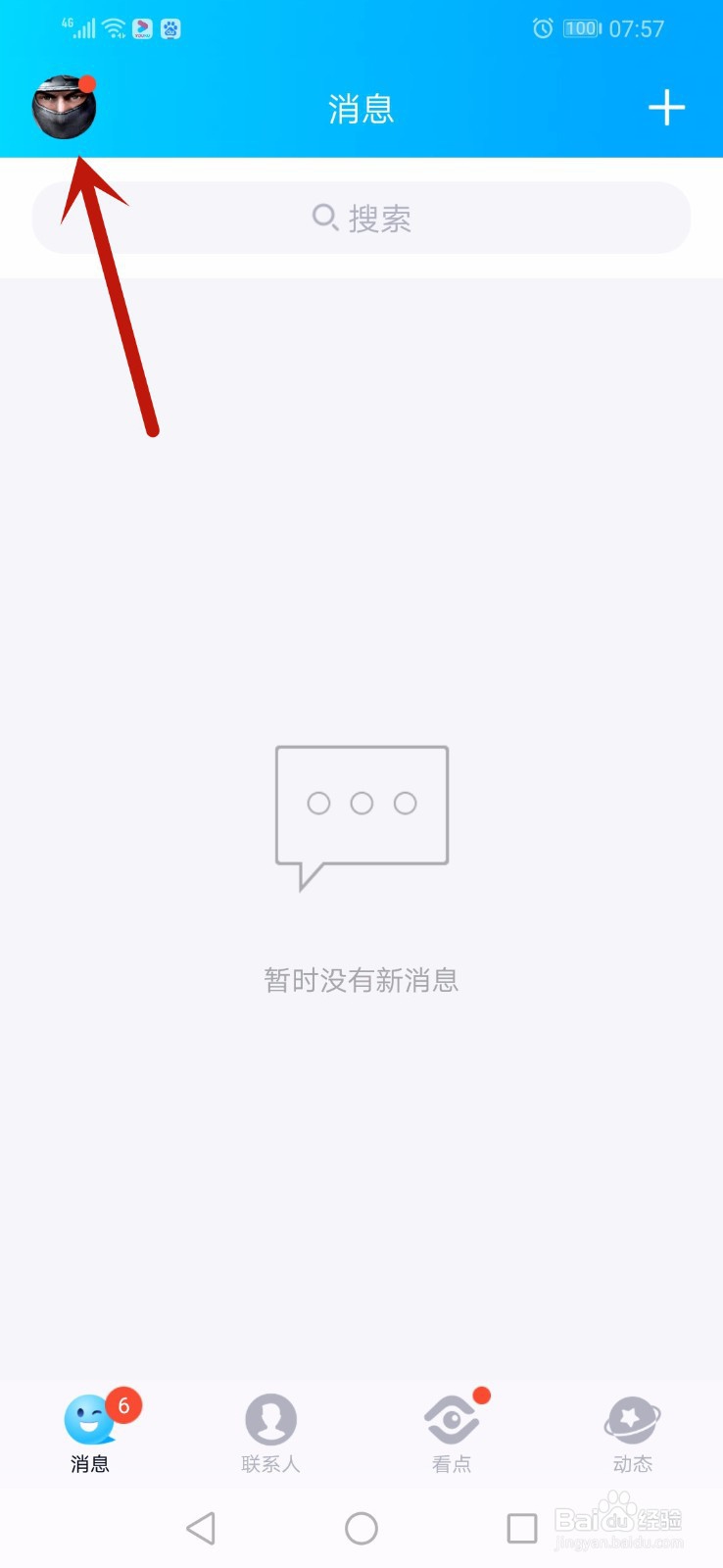Screen dimensions: 723x1568
Task: Tap the alarm clock status icon
Action: coord(543,29)
